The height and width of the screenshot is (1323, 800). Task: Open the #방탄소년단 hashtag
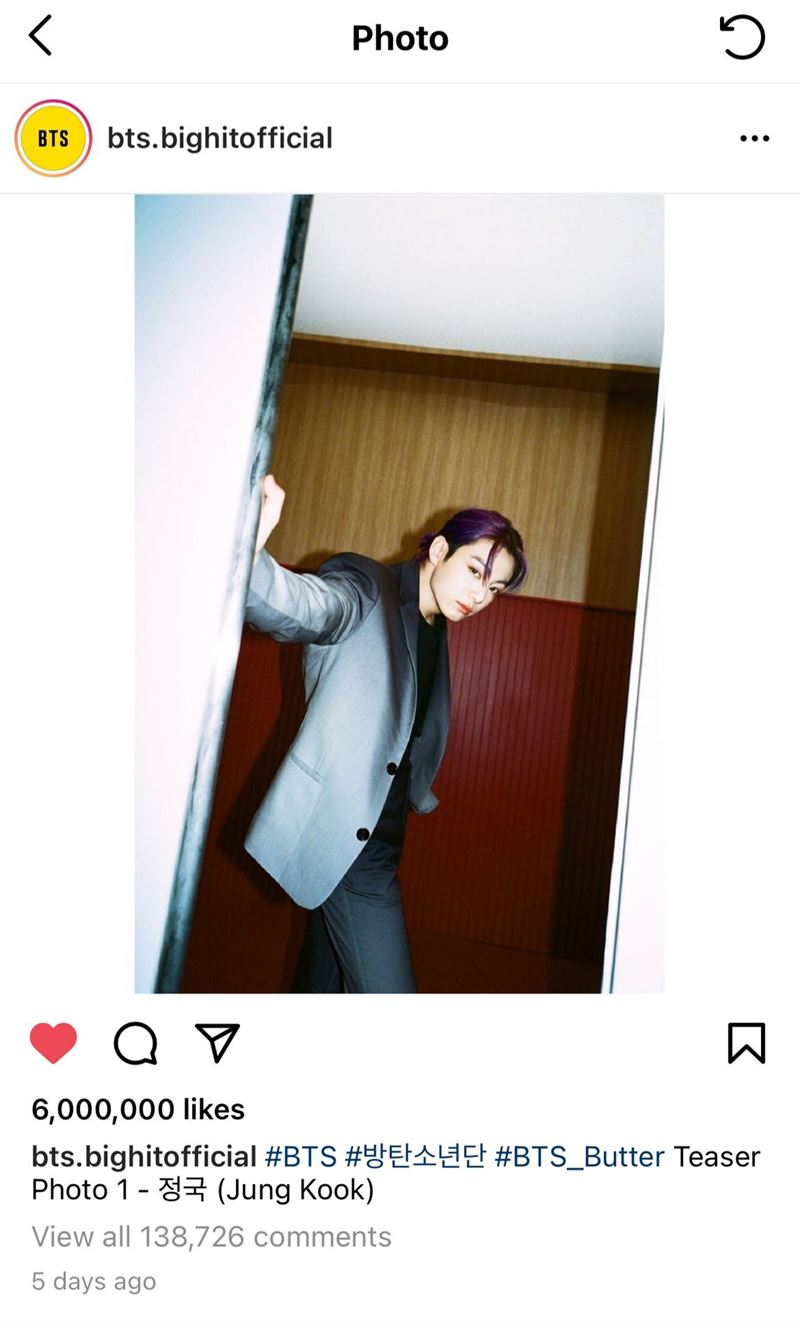coord(415,1157)
